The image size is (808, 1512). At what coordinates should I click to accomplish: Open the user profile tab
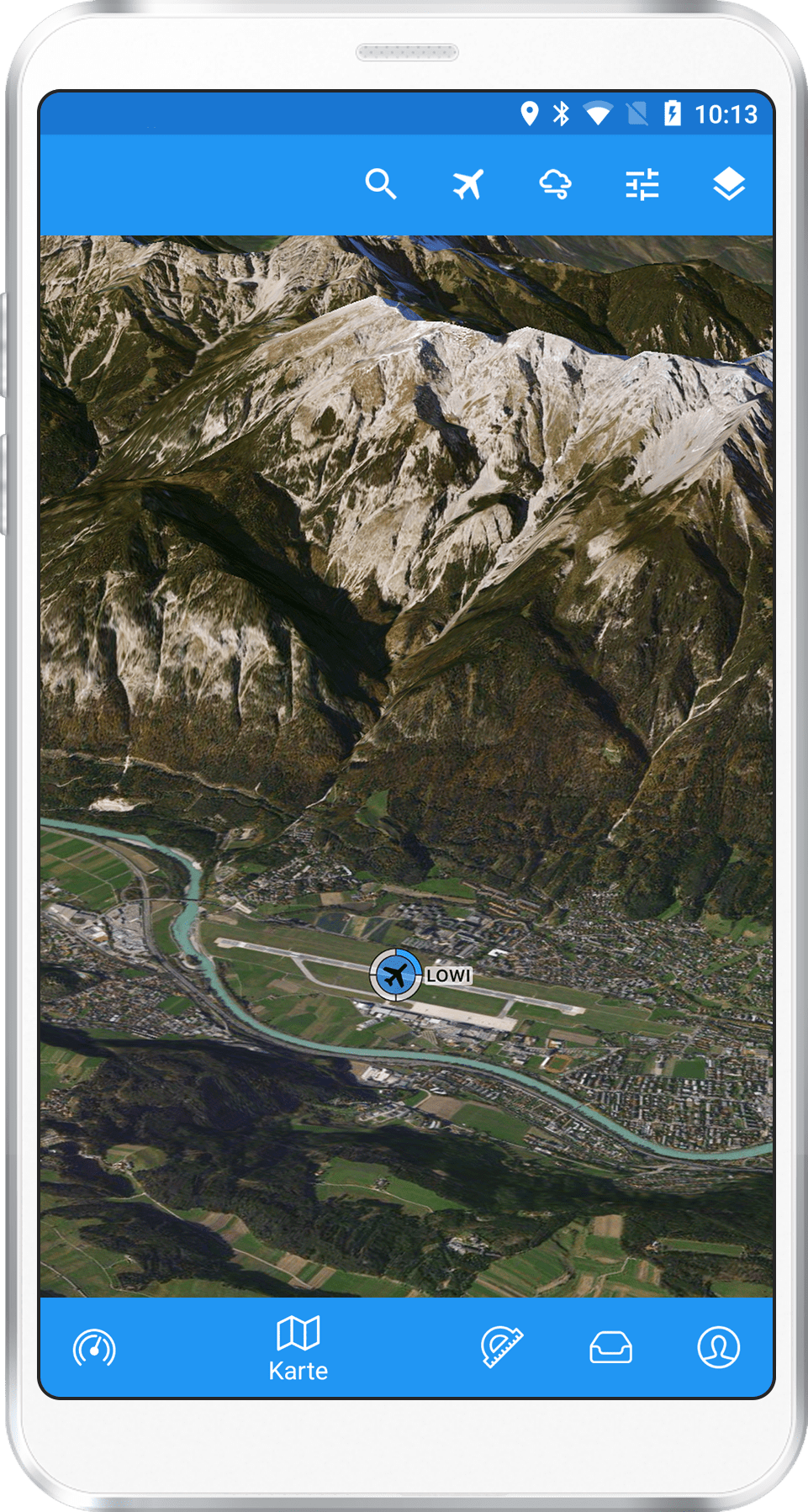[719, 1347]
